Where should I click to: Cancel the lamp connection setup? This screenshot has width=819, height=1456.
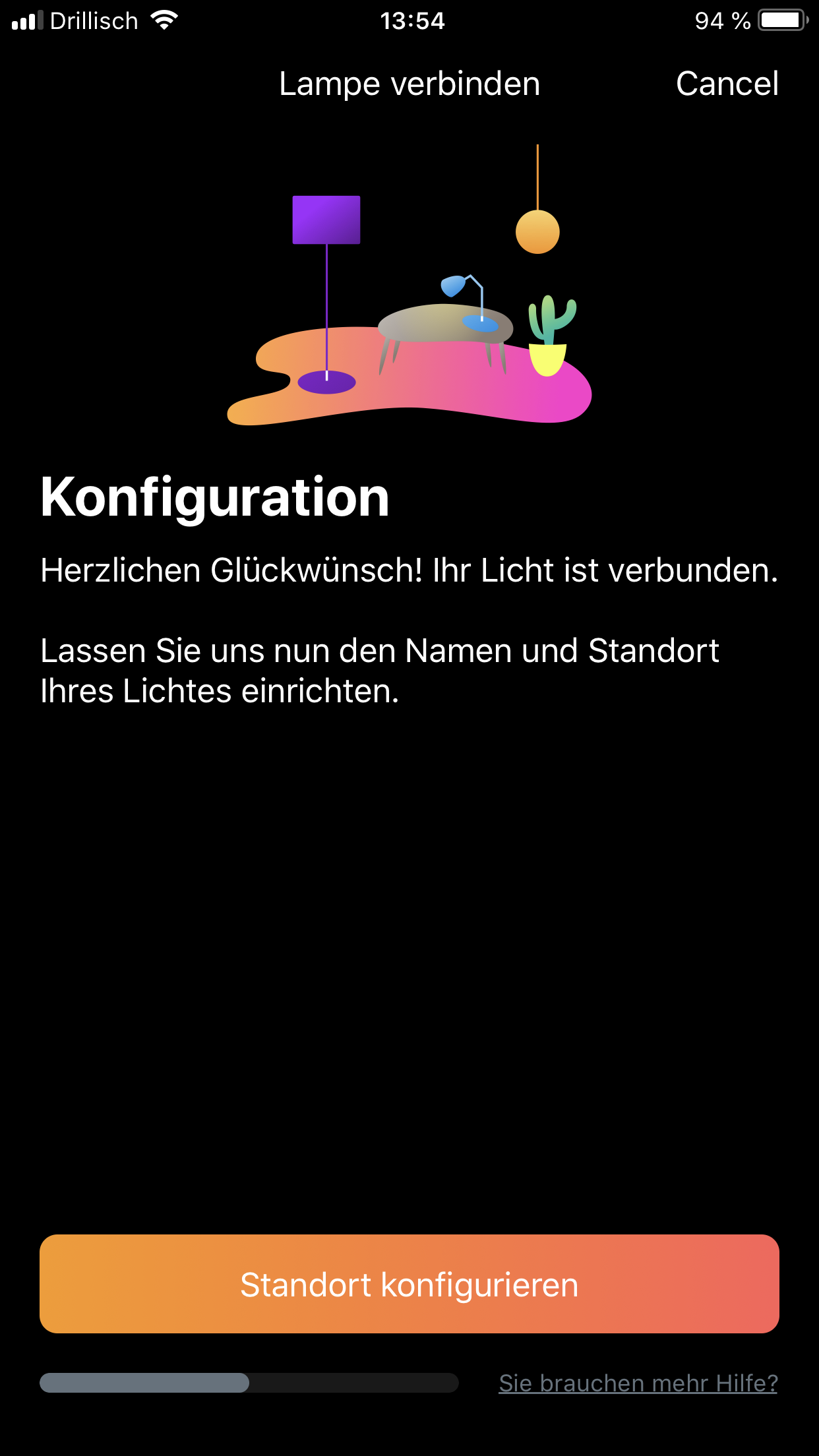point(727,84)
